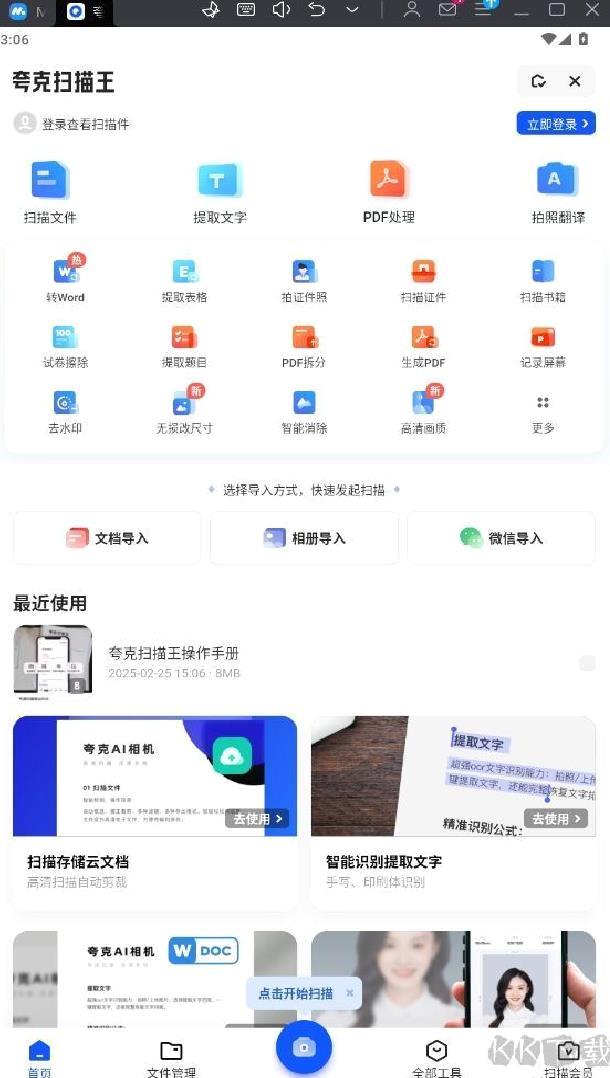
Task: Open recent file 夸克扫描王操作手册
Action: [173, 661]
